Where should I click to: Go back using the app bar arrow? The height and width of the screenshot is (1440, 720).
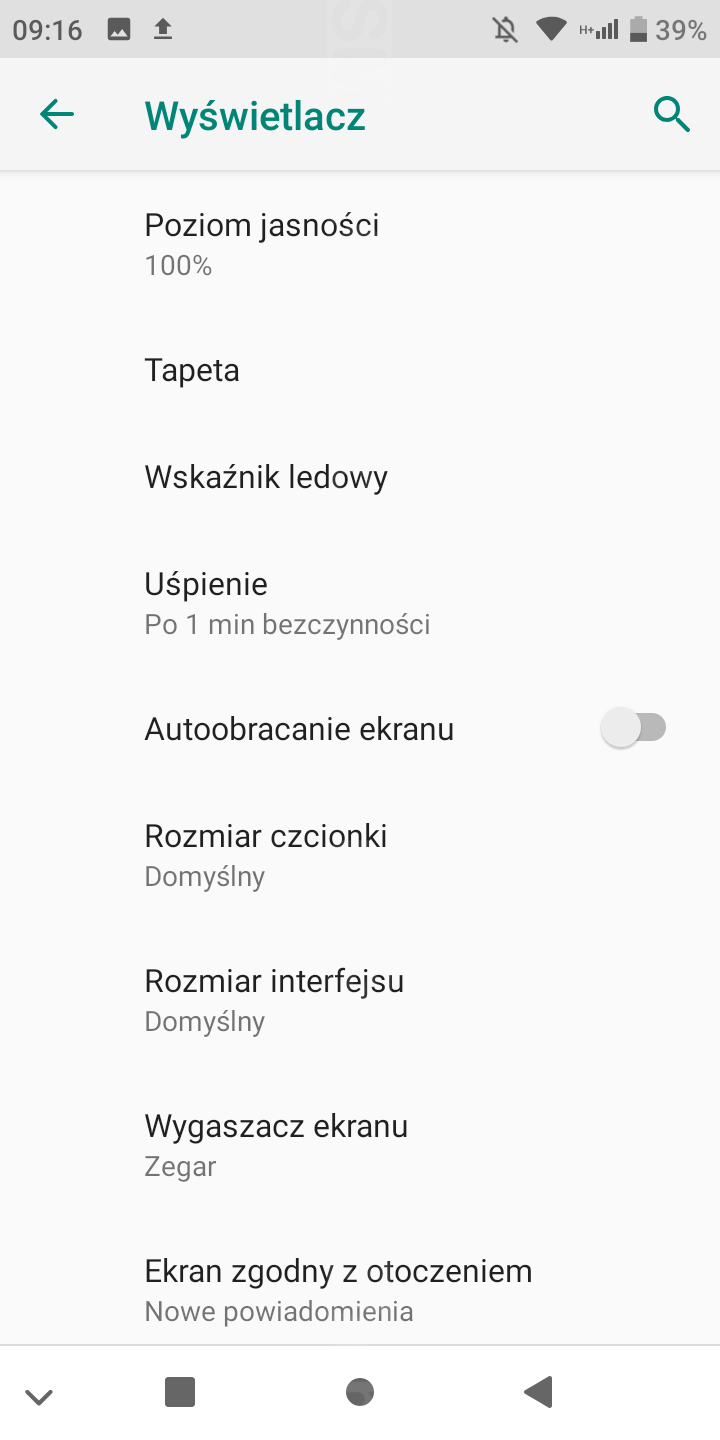pos(57,115)
